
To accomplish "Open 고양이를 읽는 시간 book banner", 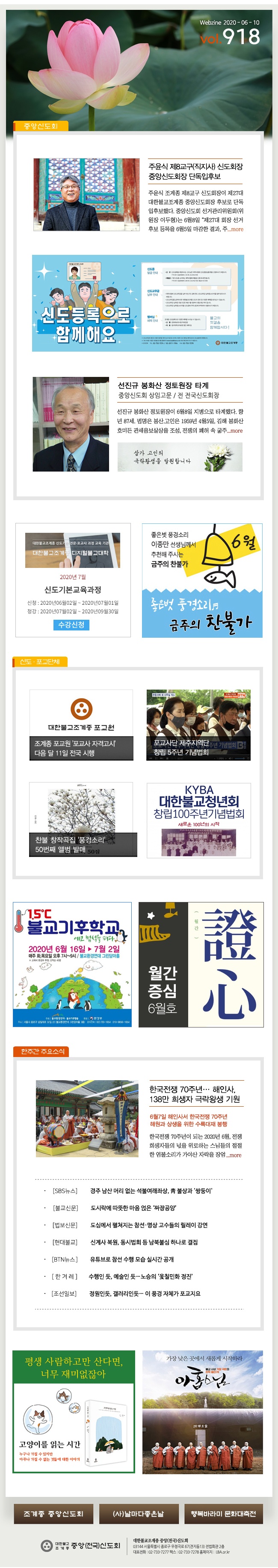I will (74, 1412).
